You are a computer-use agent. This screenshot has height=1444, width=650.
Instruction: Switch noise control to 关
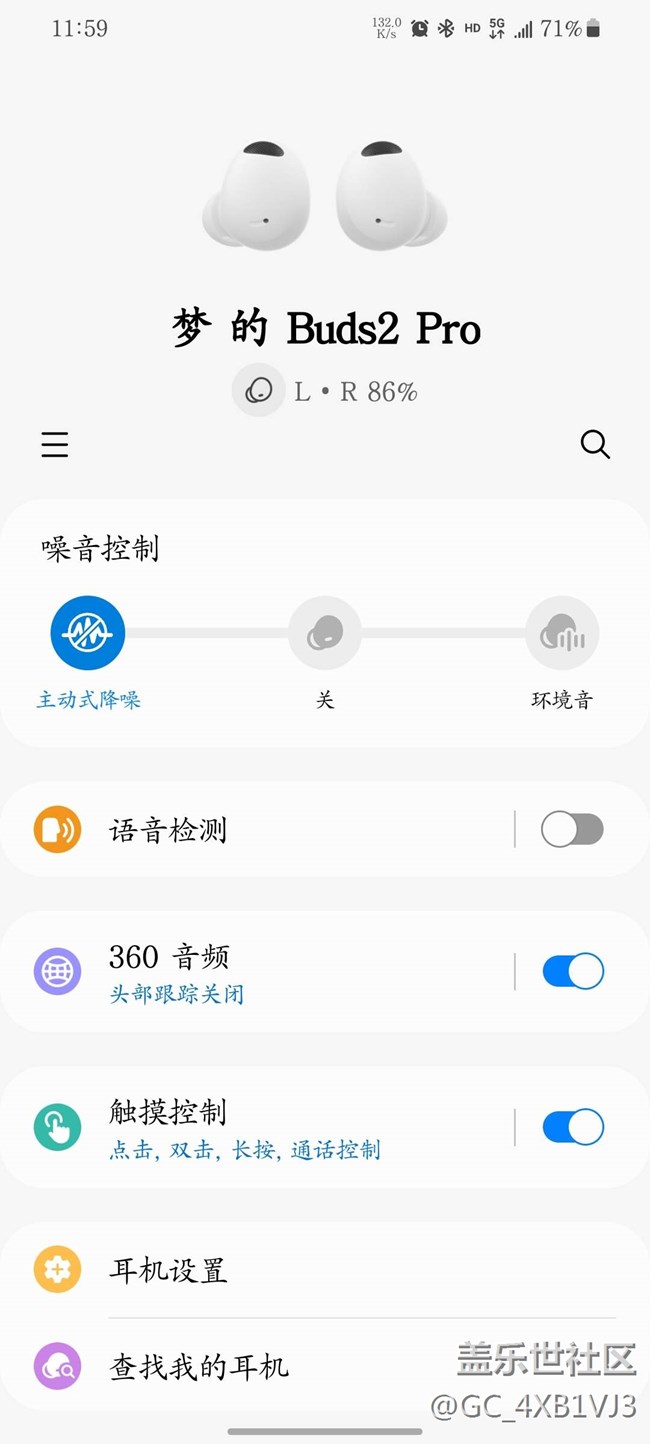click(325, 633)
